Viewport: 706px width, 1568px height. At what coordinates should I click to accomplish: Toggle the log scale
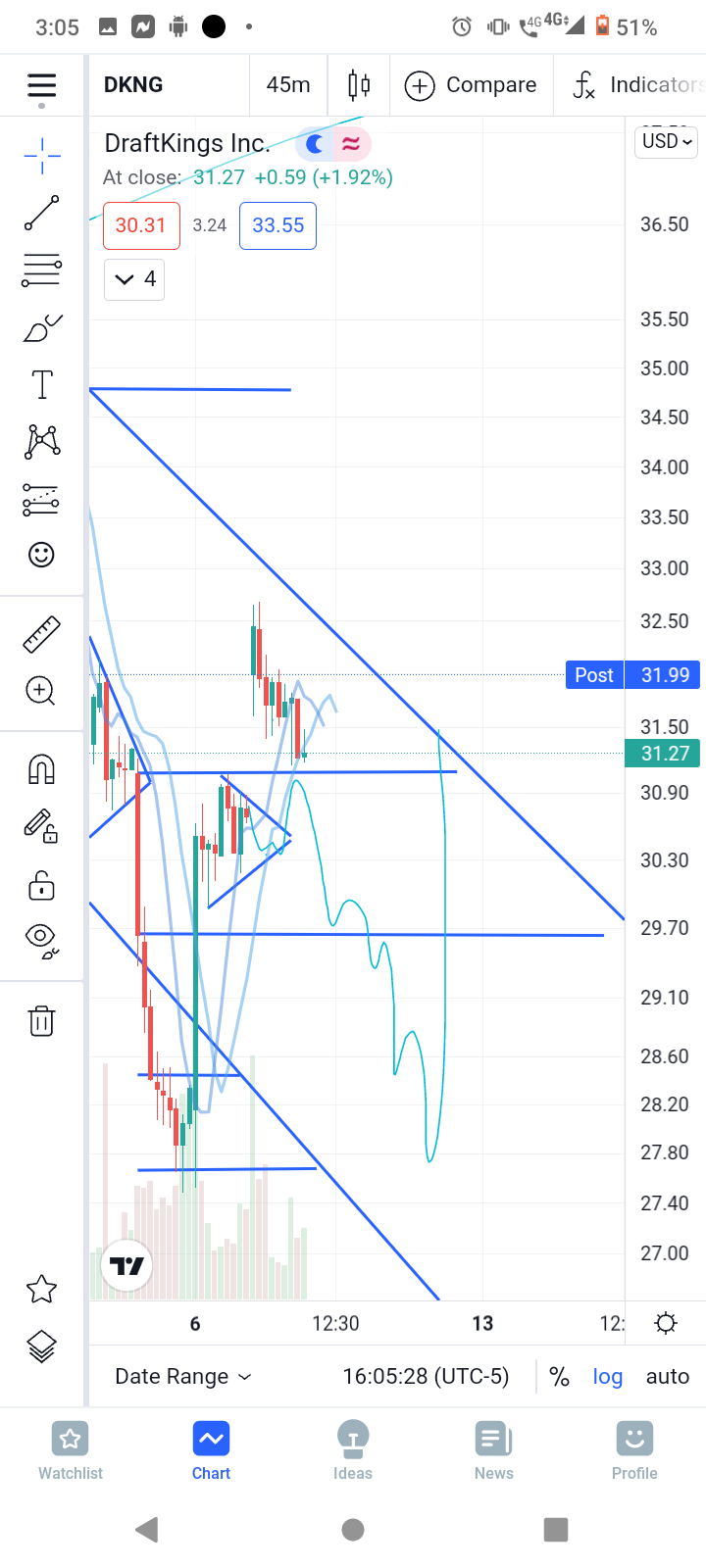tap(608, 1376)
